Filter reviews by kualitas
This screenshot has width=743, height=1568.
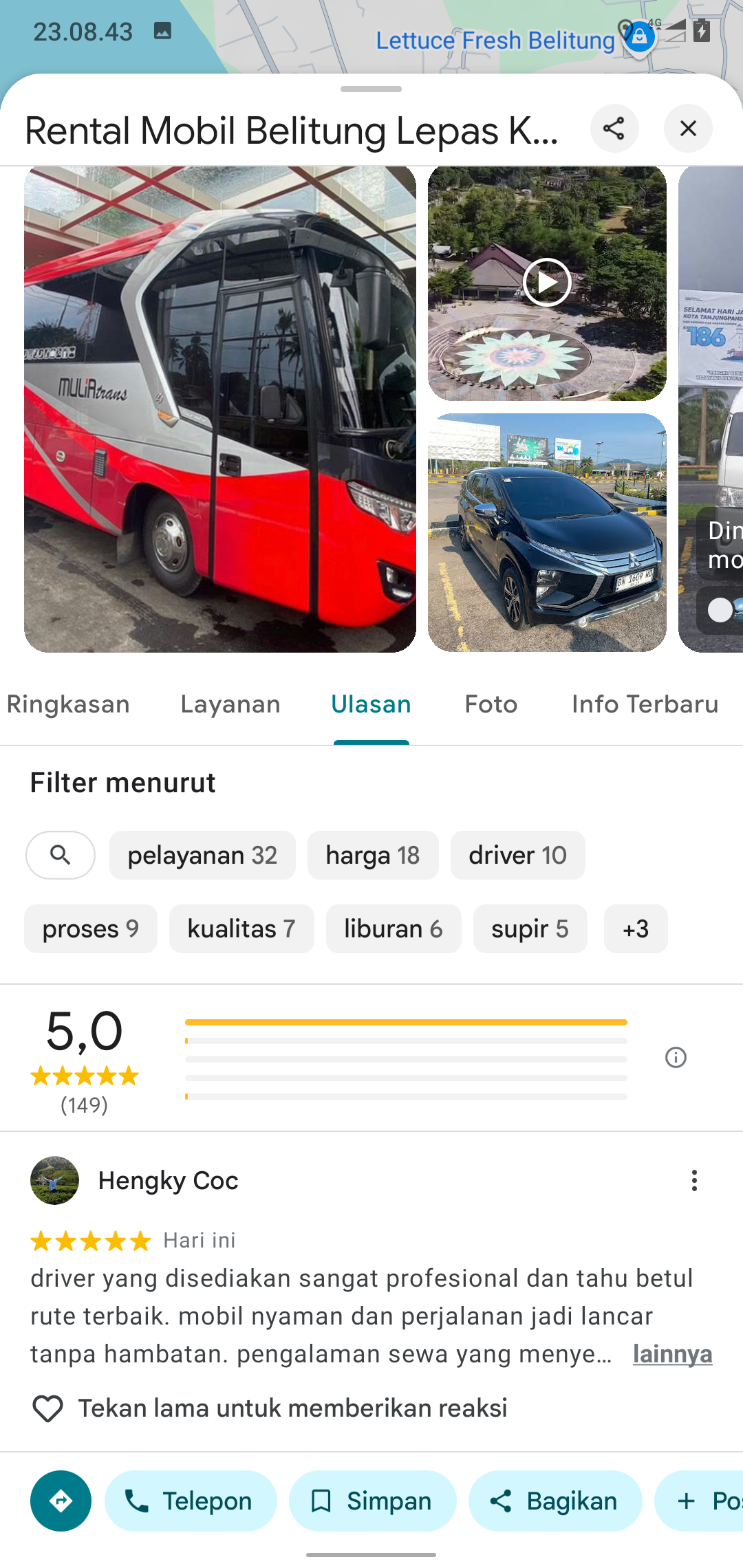[241, 928]
